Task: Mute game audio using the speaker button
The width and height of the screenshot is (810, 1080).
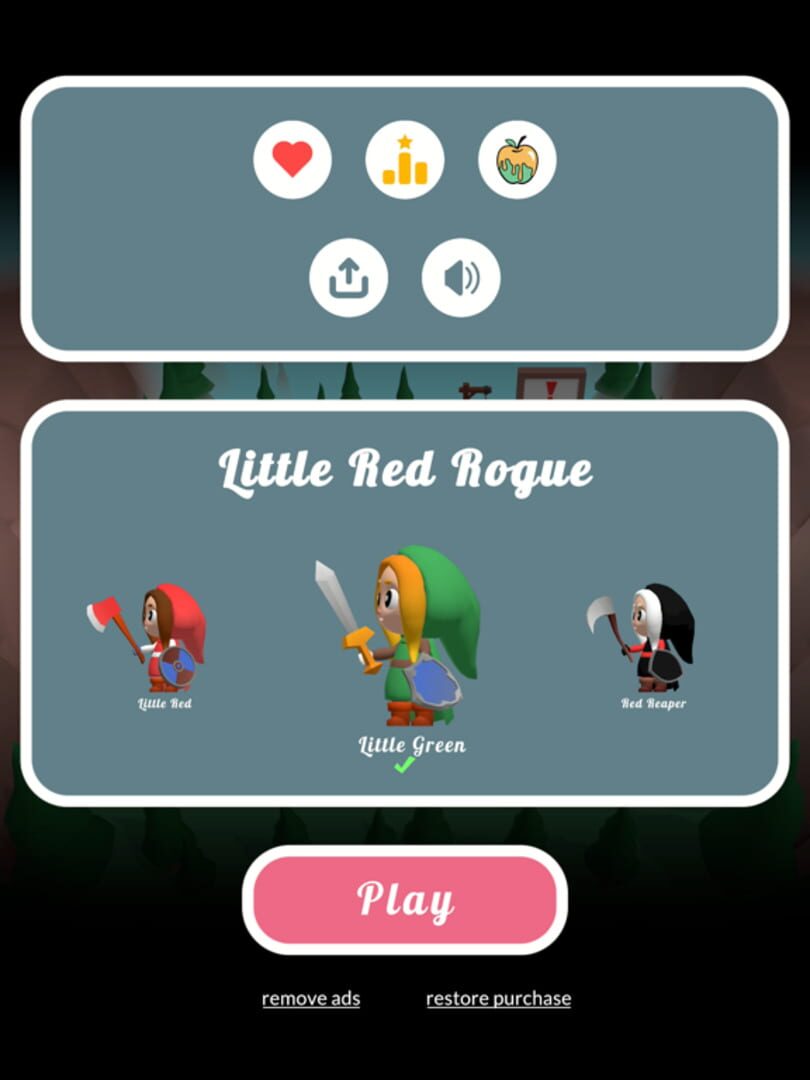Action: pos(461,277)
